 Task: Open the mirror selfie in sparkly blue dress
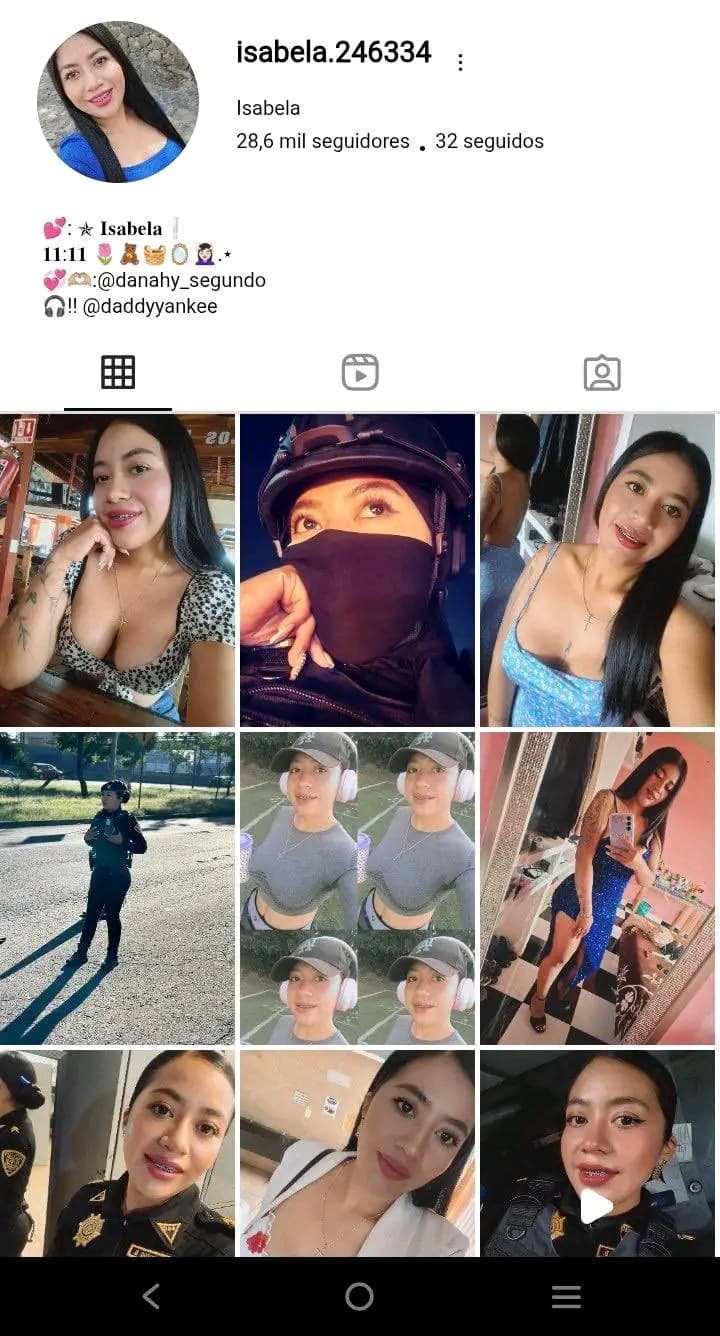[598, 888]
